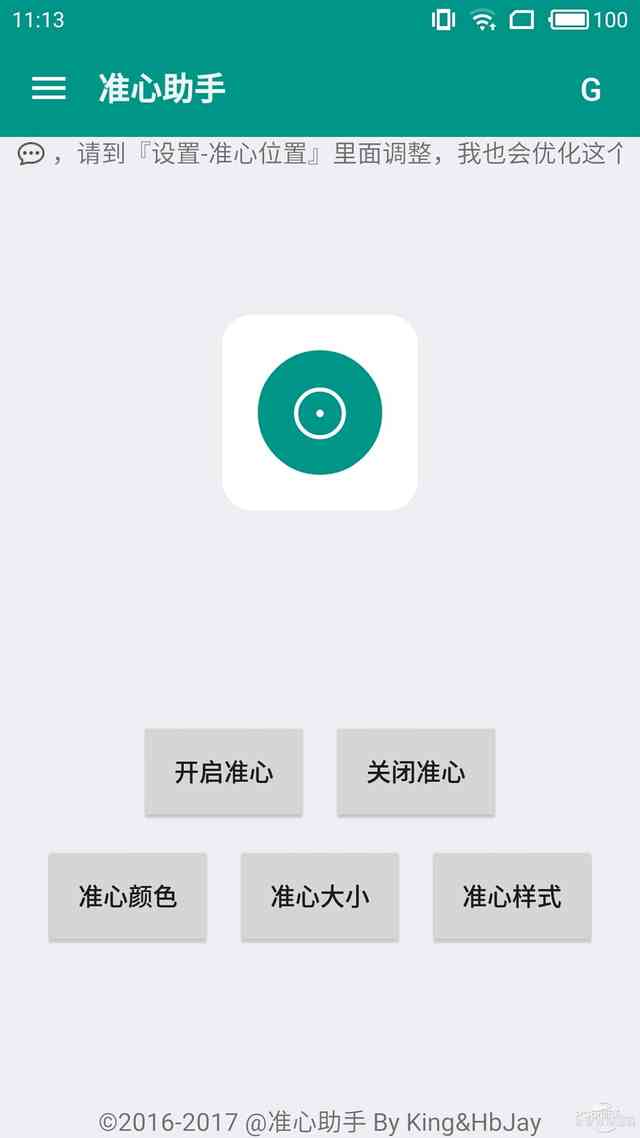Choose 准心样式 crosshair style
The height and width of the screenshot is (1138, 640).
pos(511,896)
